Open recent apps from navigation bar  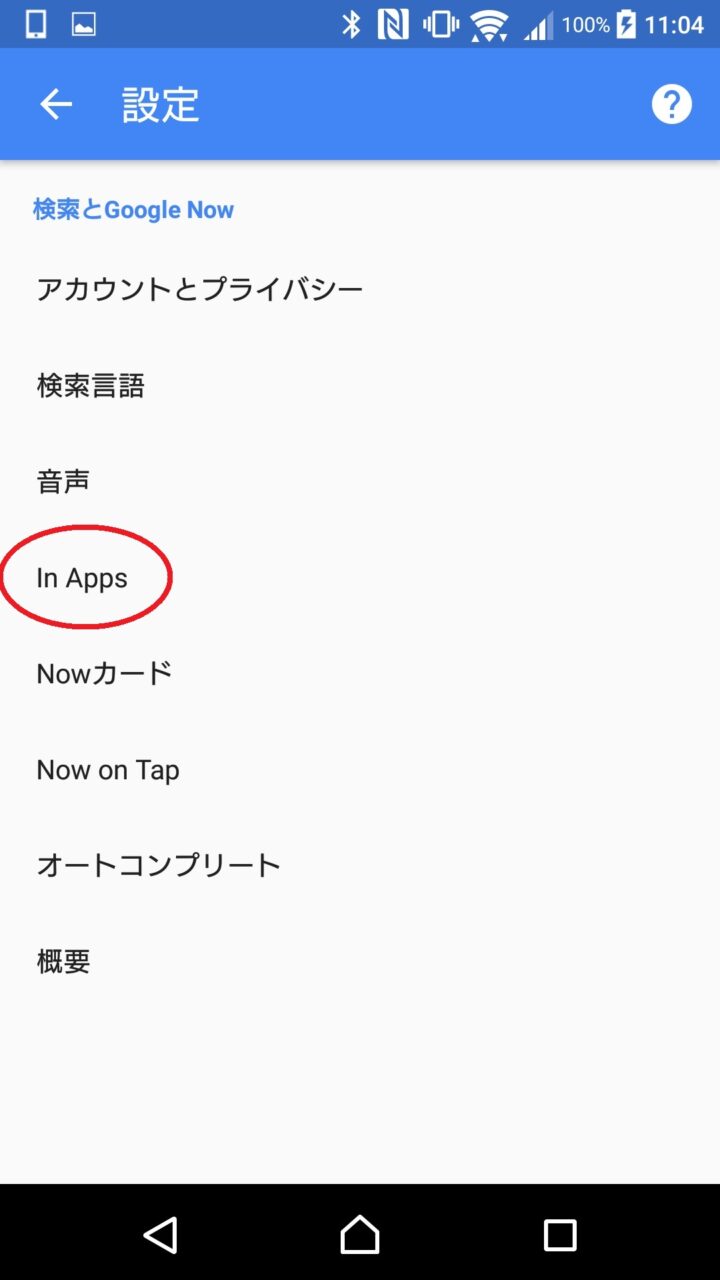tap(560, 1235)
